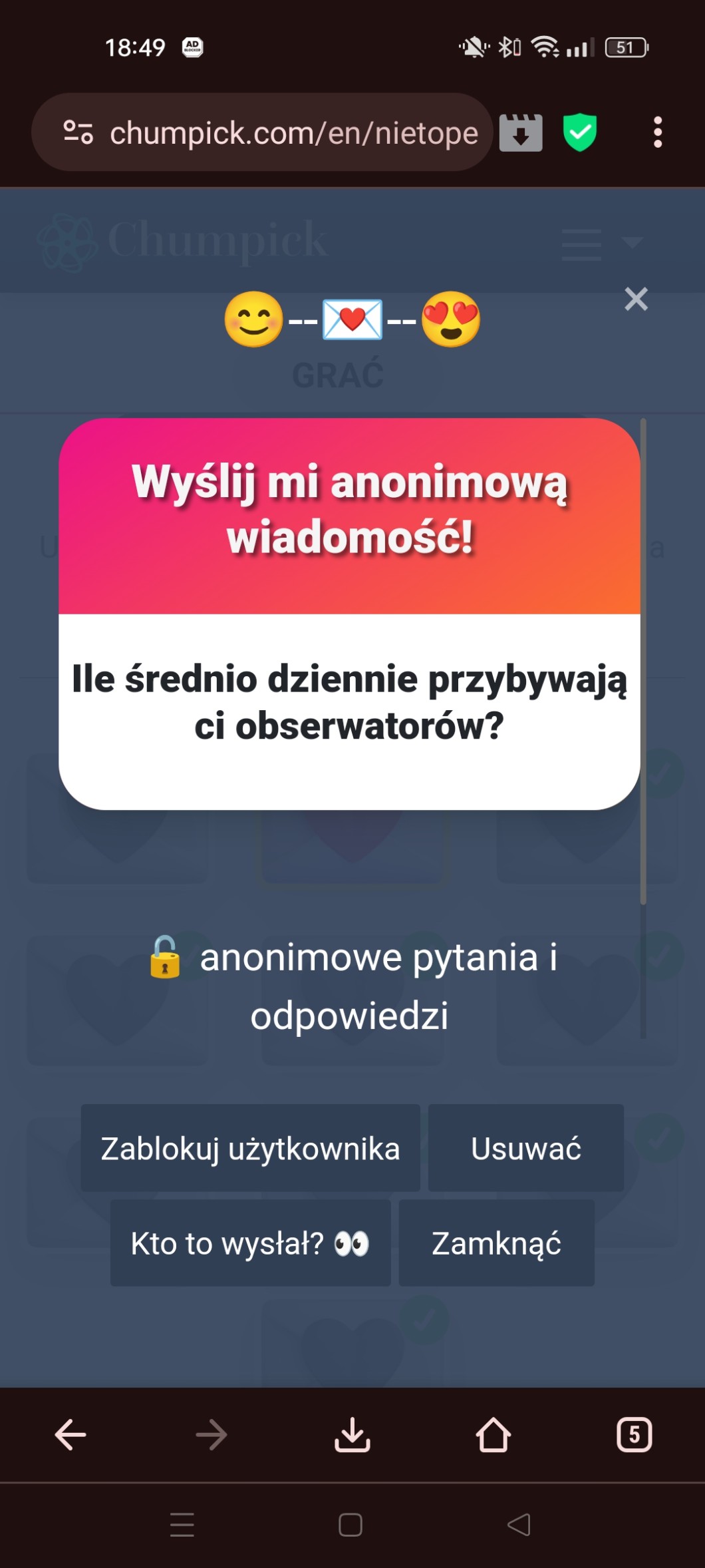Image resolution: width=705 pixels, height=1568 pixels.
Task: Tap Zablokuj użytkownika button
Action: pos(250,1149)
